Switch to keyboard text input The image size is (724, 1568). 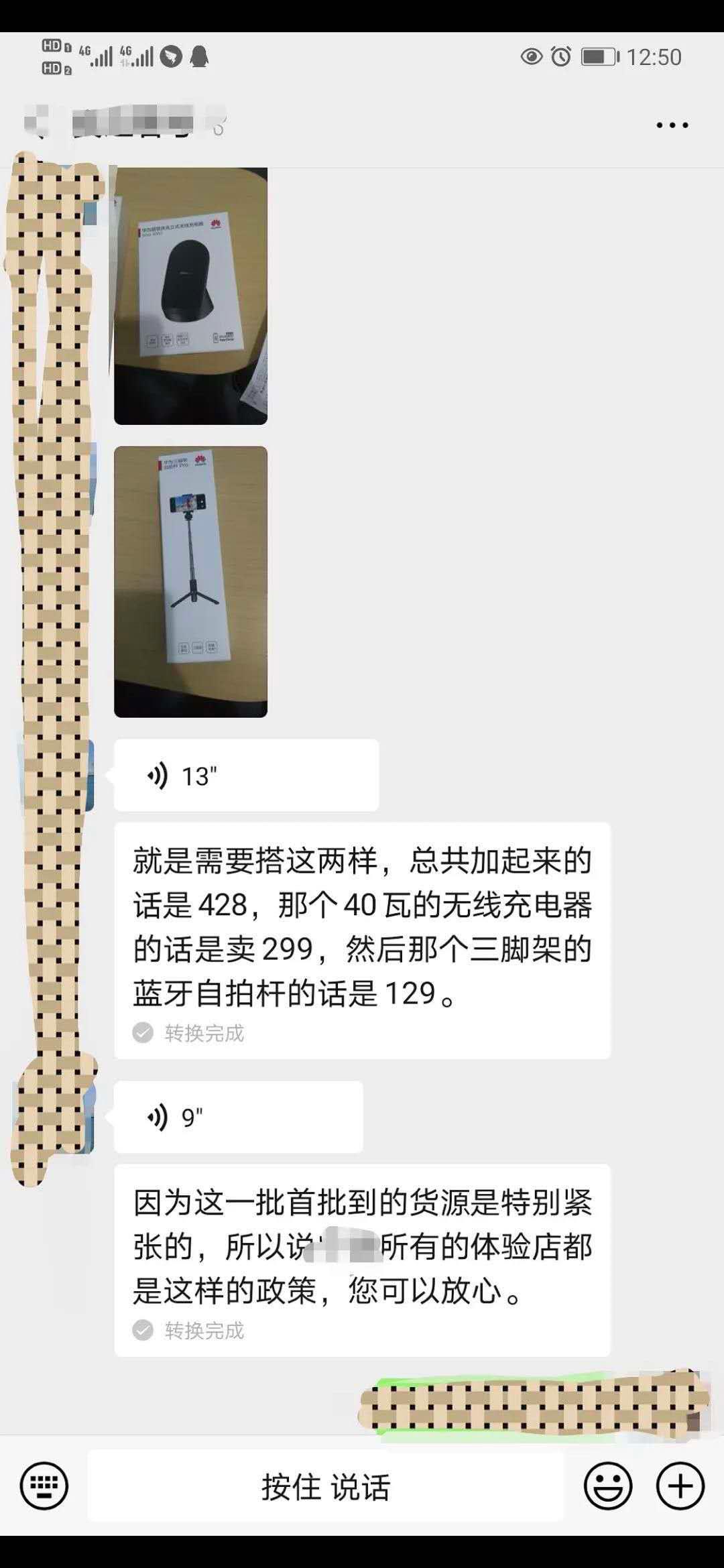44,1486
